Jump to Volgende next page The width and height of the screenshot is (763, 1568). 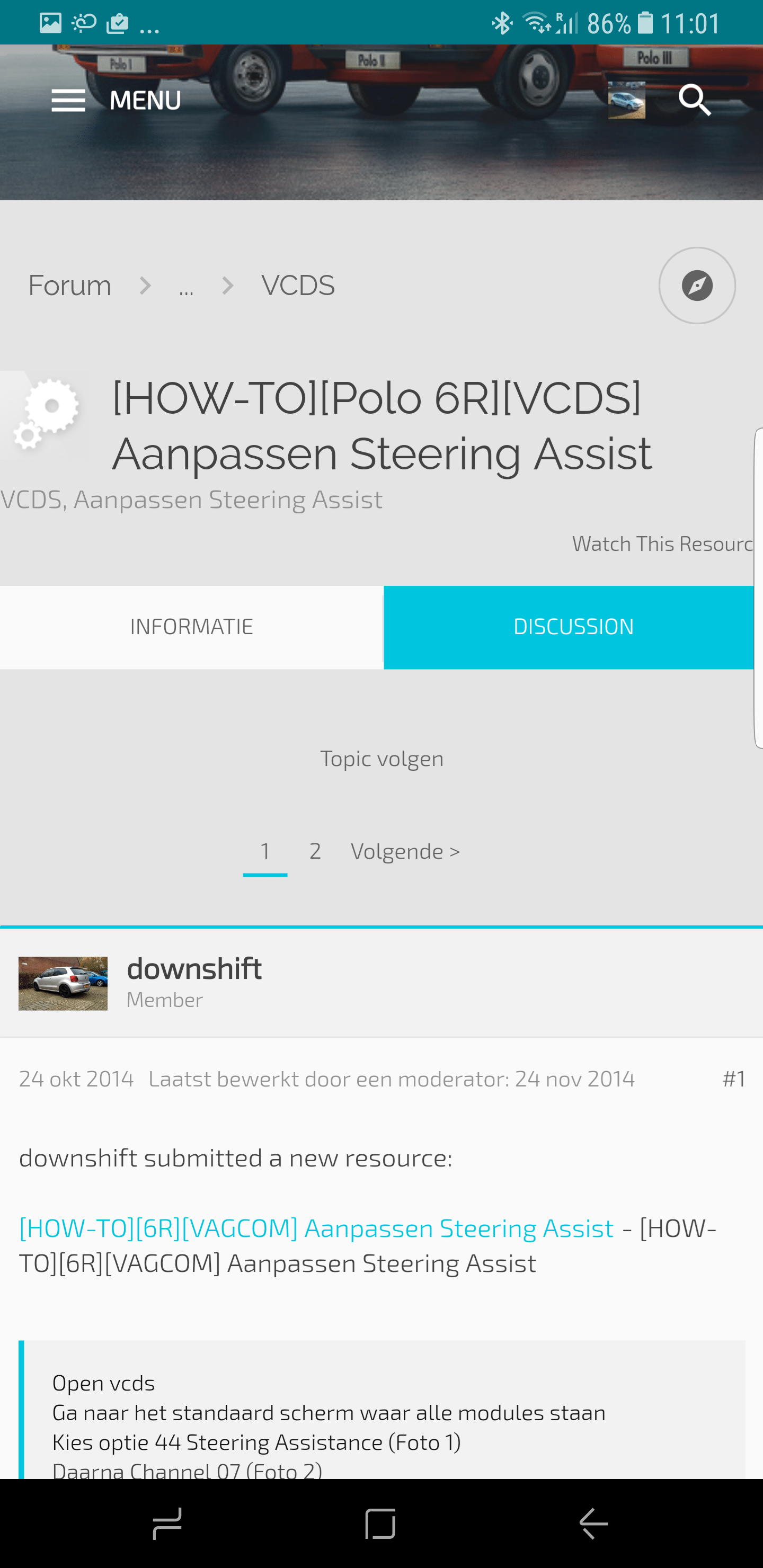(405, 851)
